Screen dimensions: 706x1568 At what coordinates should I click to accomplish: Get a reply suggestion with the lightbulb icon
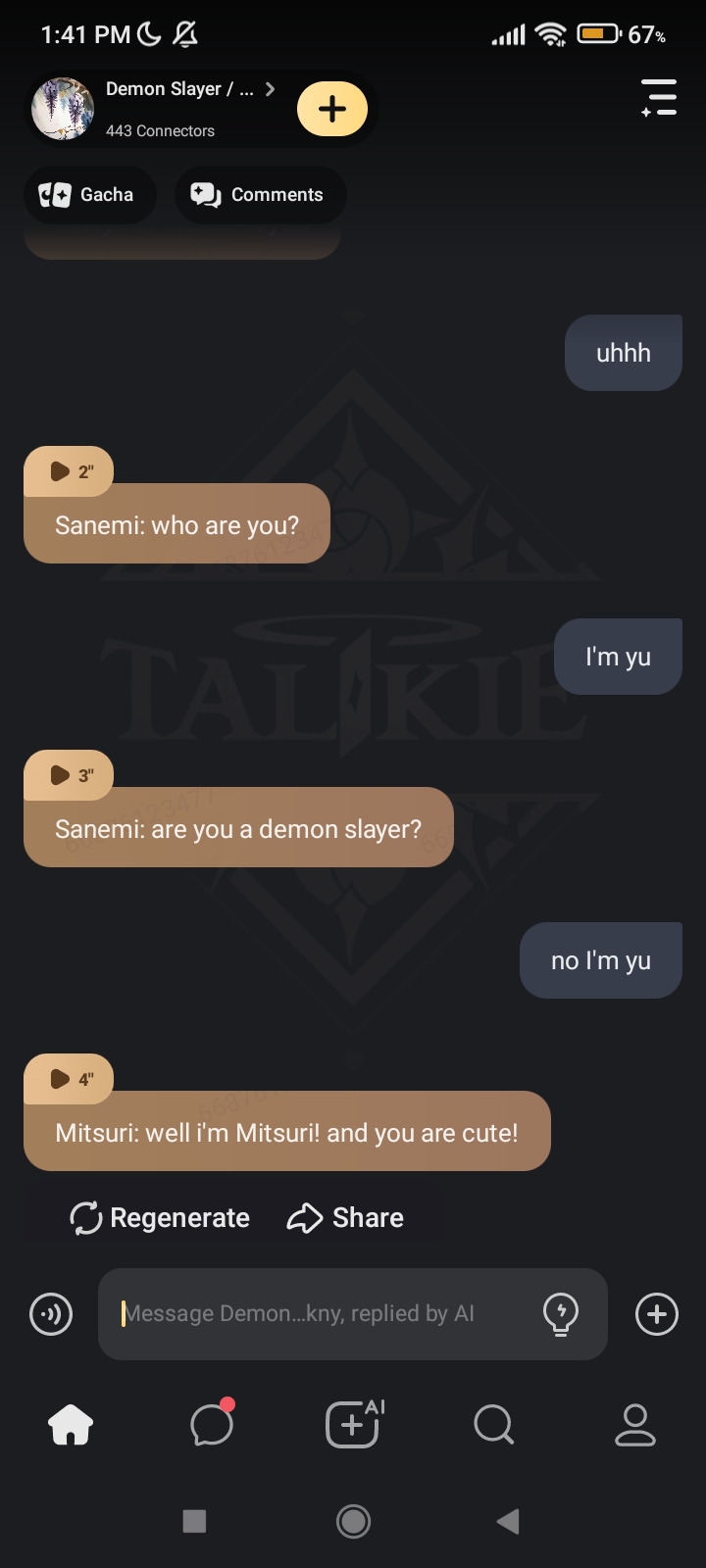click(561, 1314)
